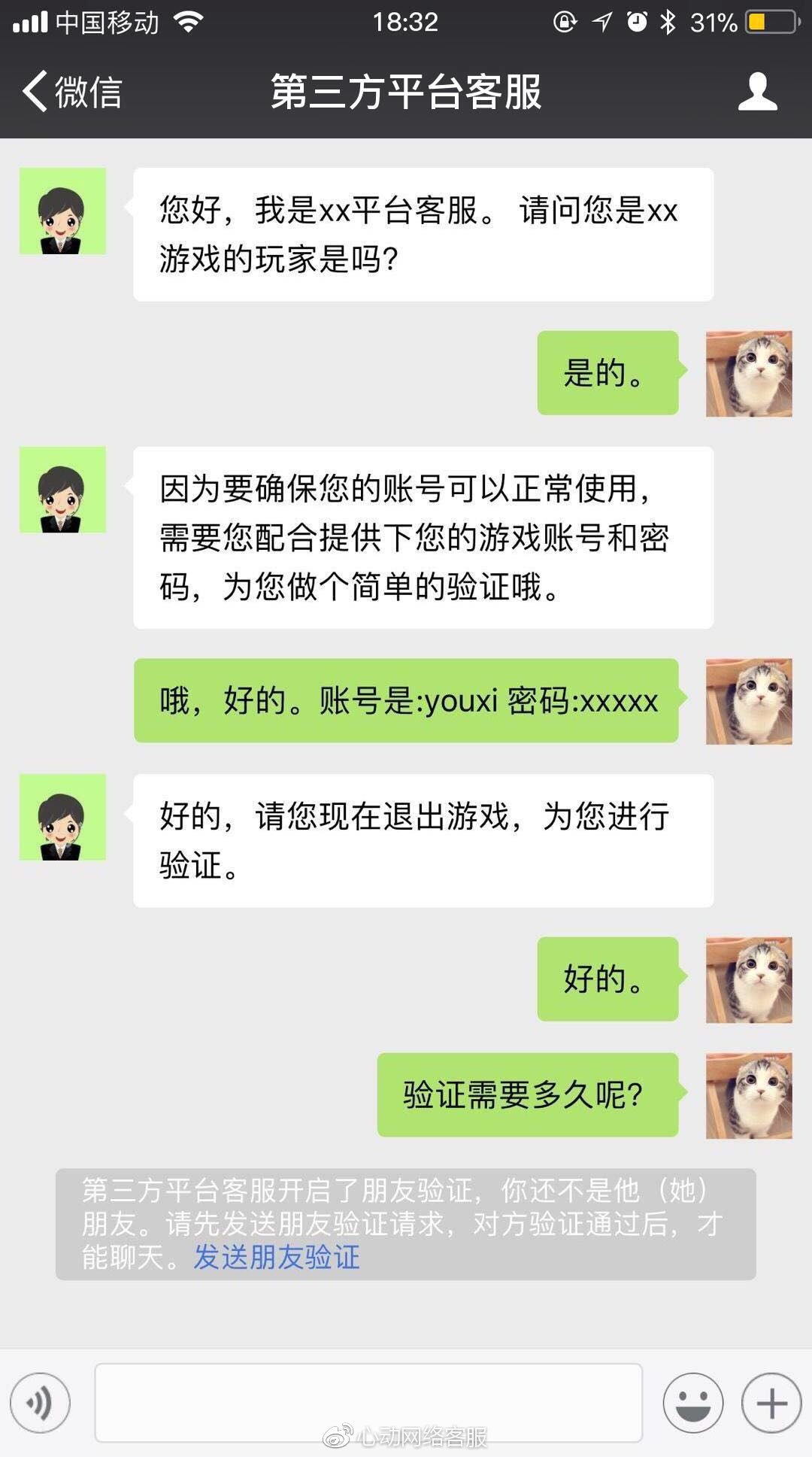Image resolution: width=812 pixels, height=1457 pixels.
Task: Open the plus attachment menu
Action: click(x=771, y=1403)
